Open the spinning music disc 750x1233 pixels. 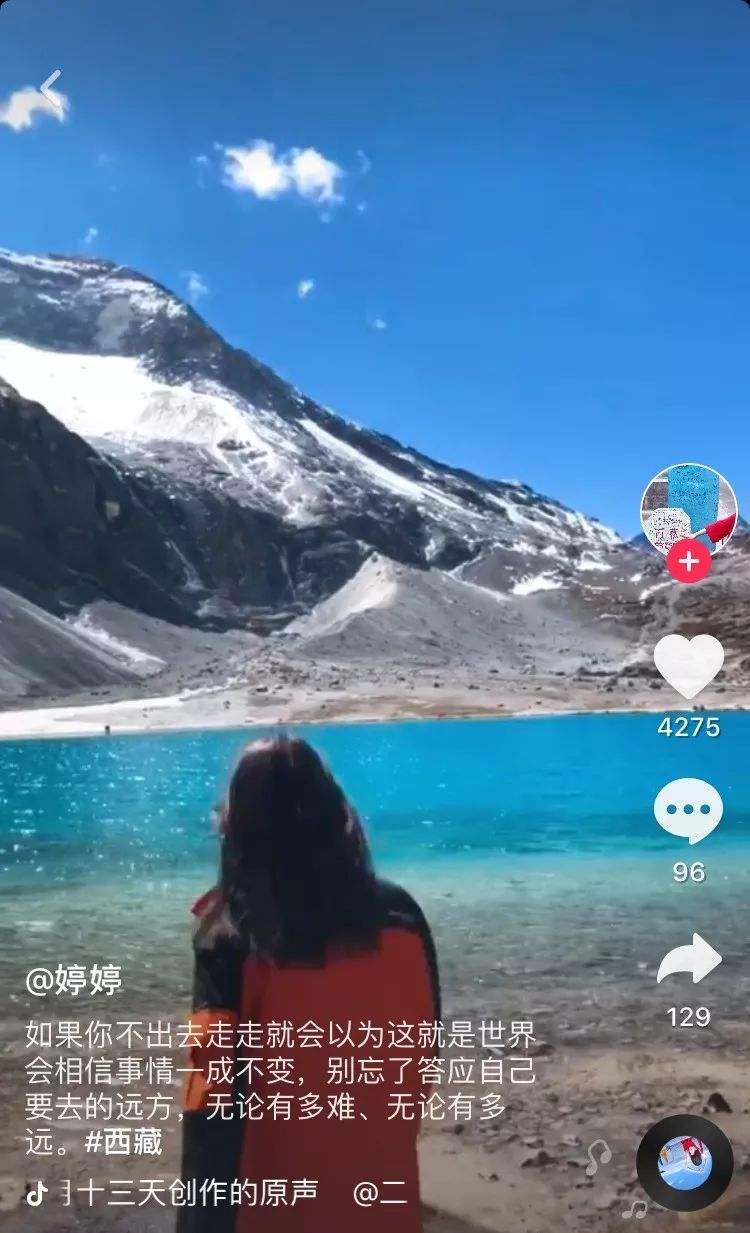(685, 1163)
